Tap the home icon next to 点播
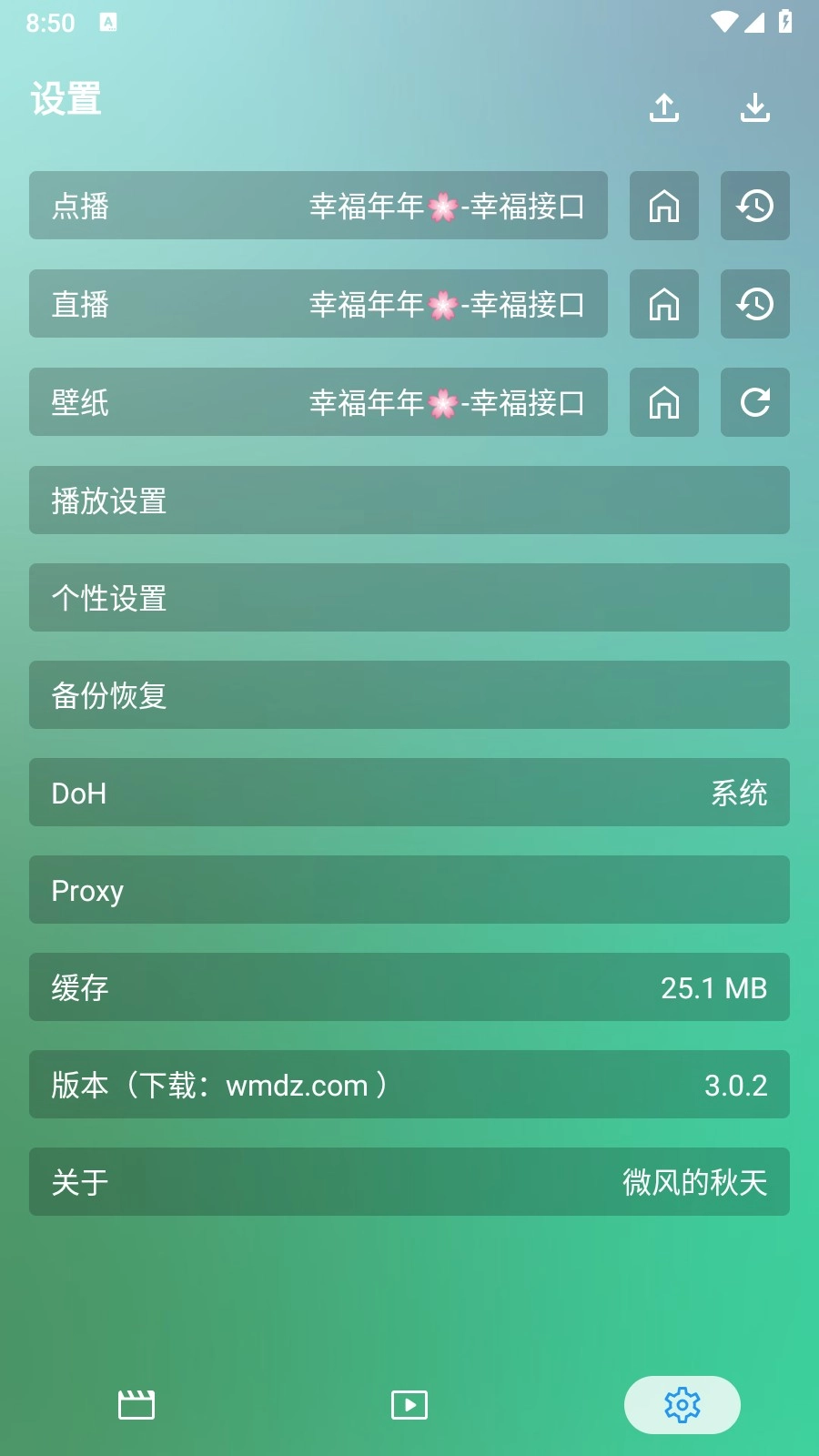819x1456 pixels. (x=664, y=206)
